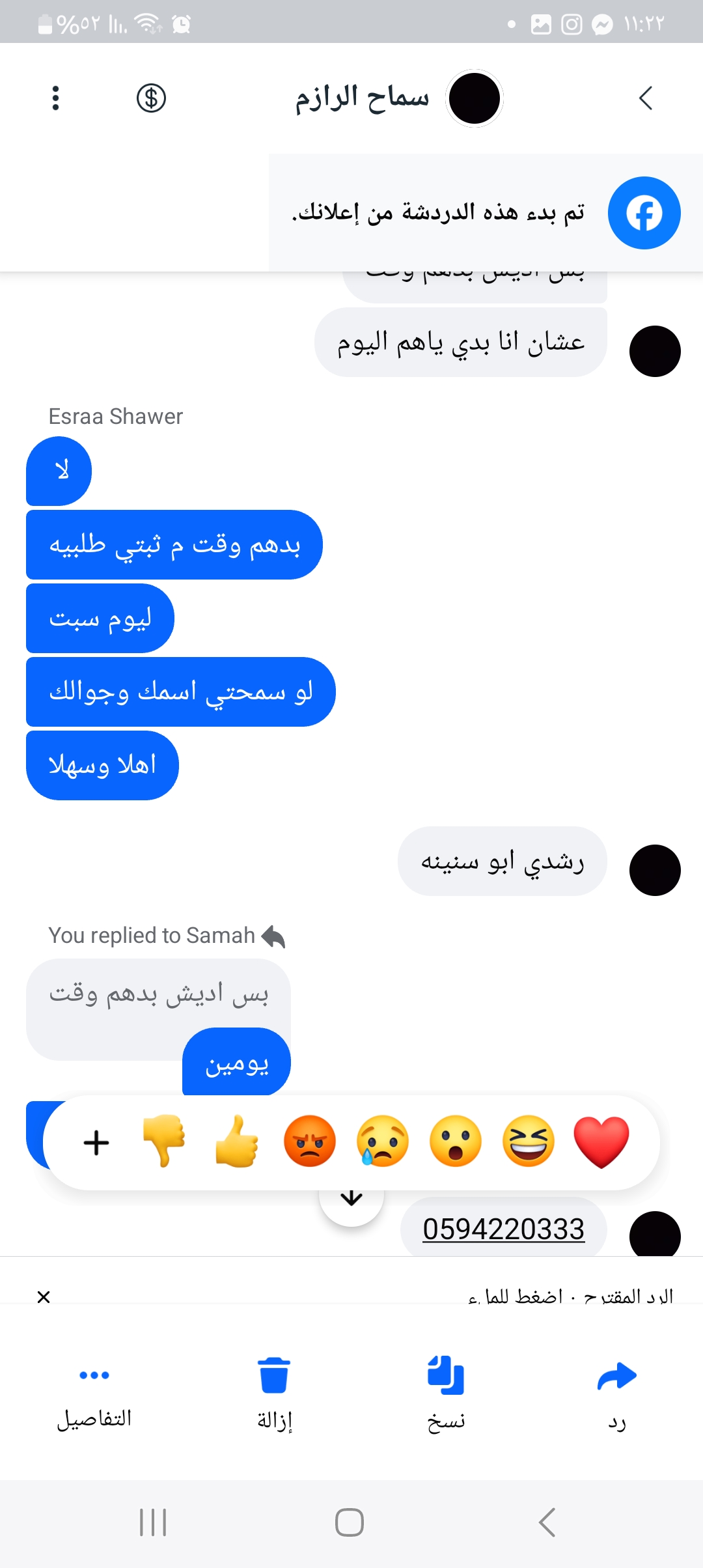React with the thumbs up emoji
The width and height of the screenshot is (703, 1568).
pyautogui.click(x=237, y=1142)
